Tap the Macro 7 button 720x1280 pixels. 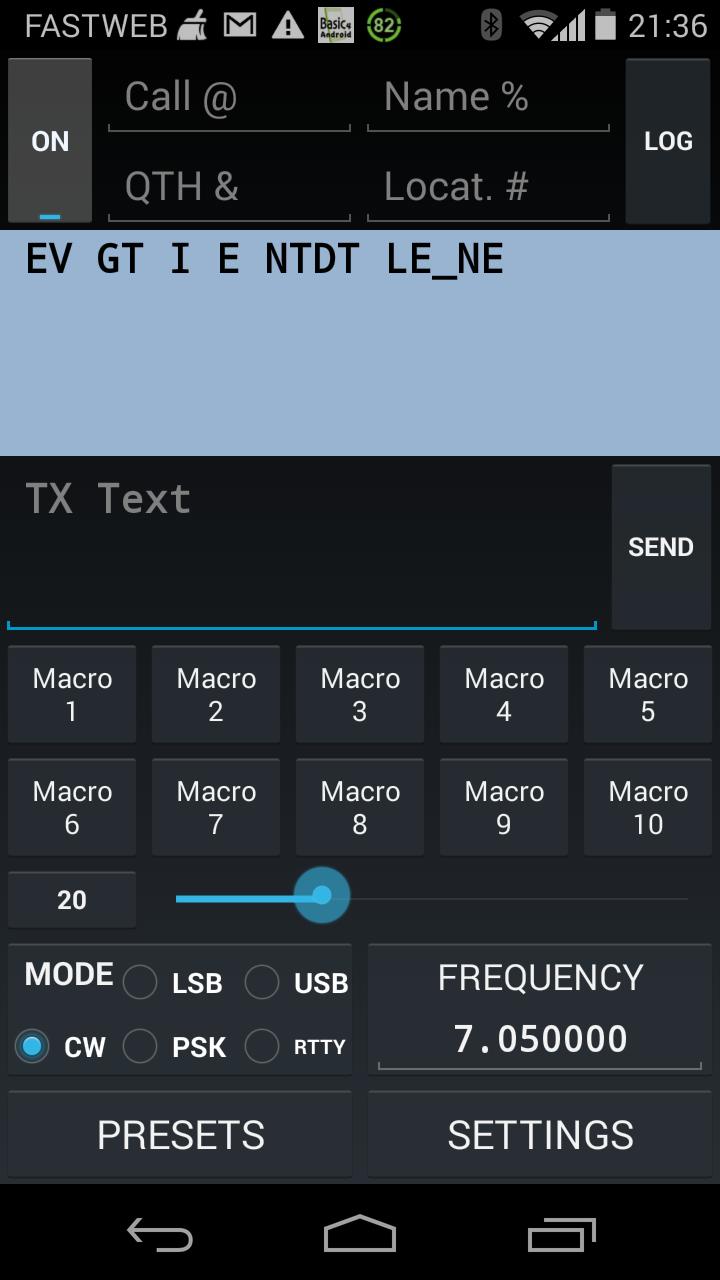tap(215, 806)
